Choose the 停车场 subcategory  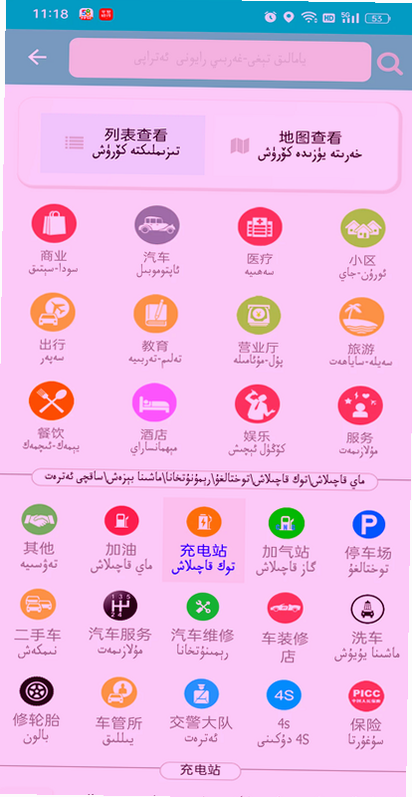pos(368,543)
